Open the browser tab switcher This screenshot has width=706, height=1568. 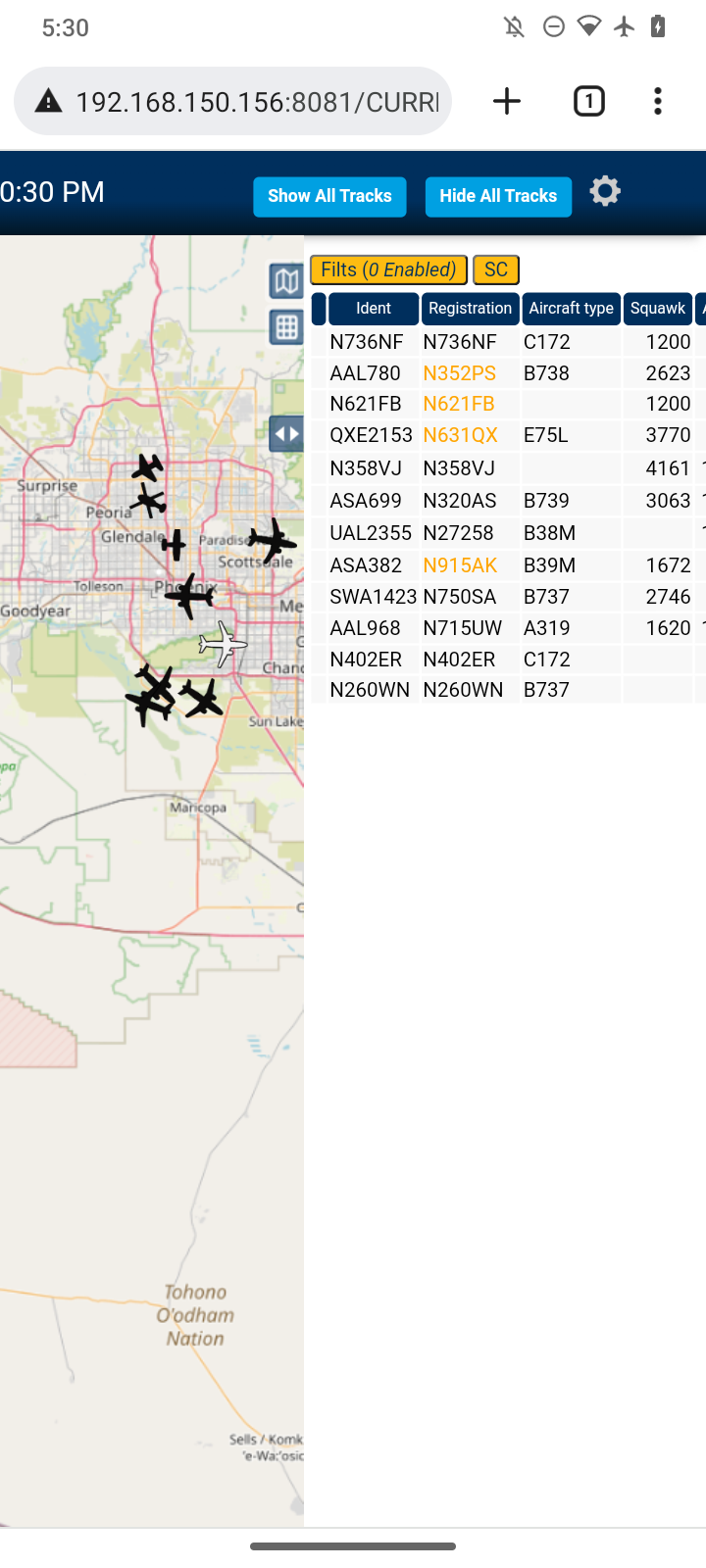(x=589, y=101)
